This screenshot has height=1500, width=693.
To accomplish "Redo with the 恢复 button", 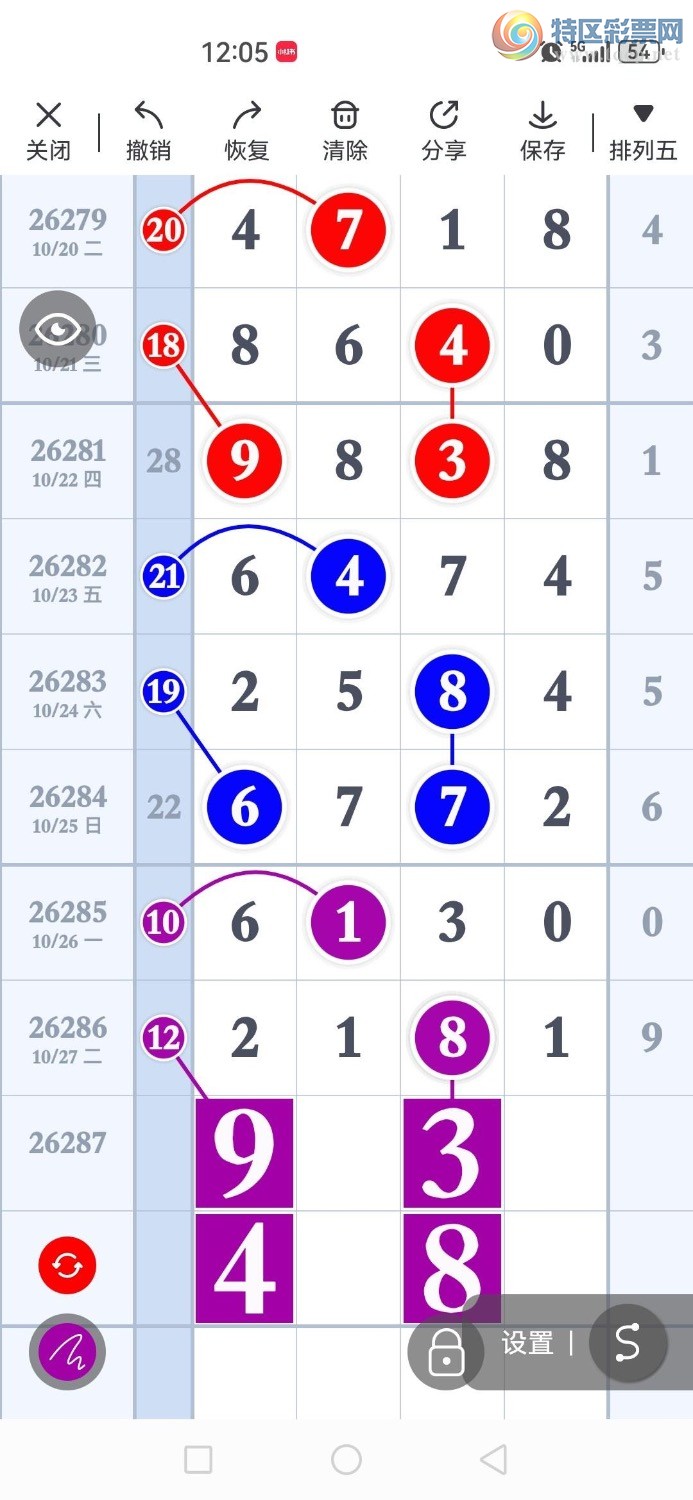I will 247,132.
